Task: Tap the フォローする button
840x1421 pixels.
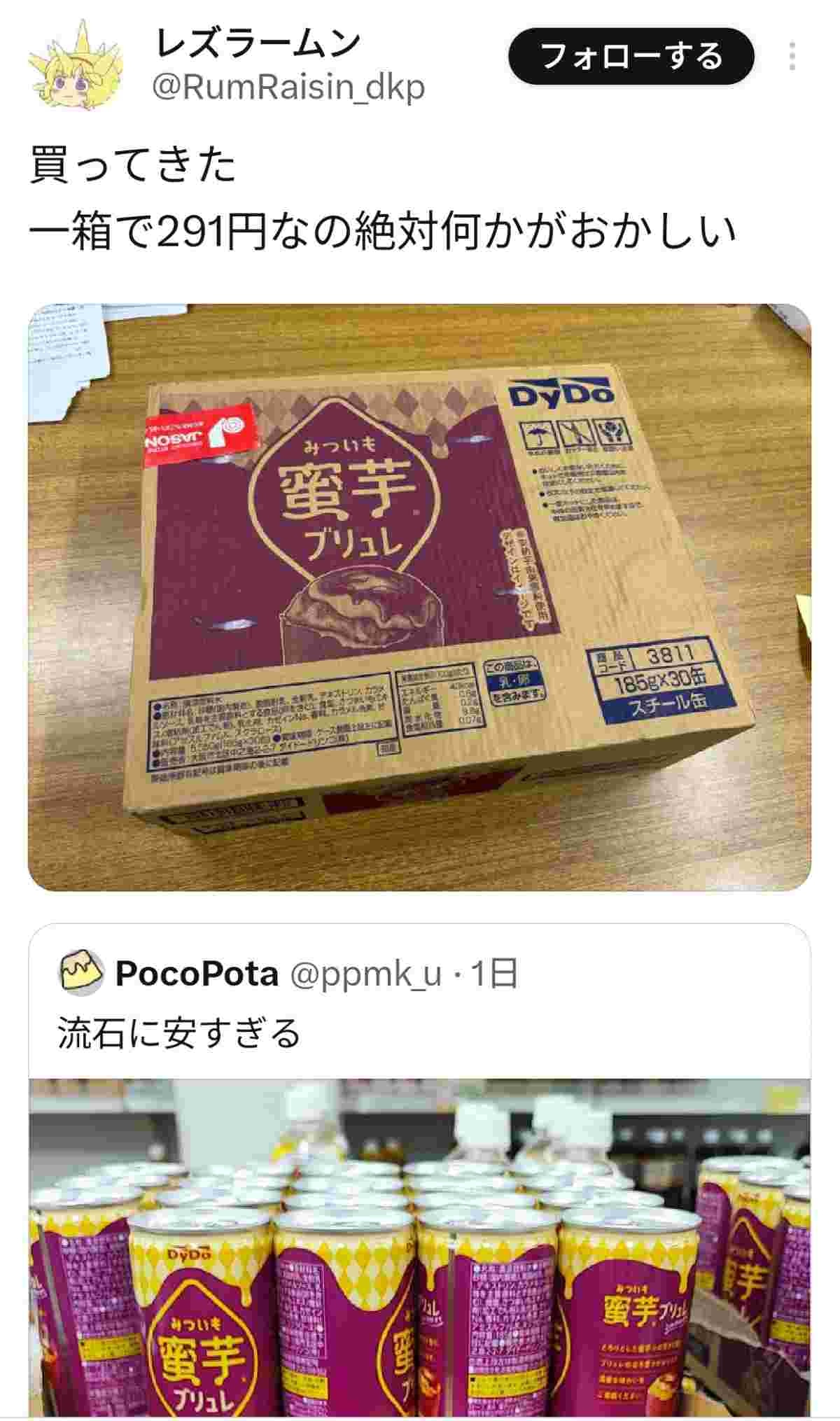Action: [x=631, y=57]
